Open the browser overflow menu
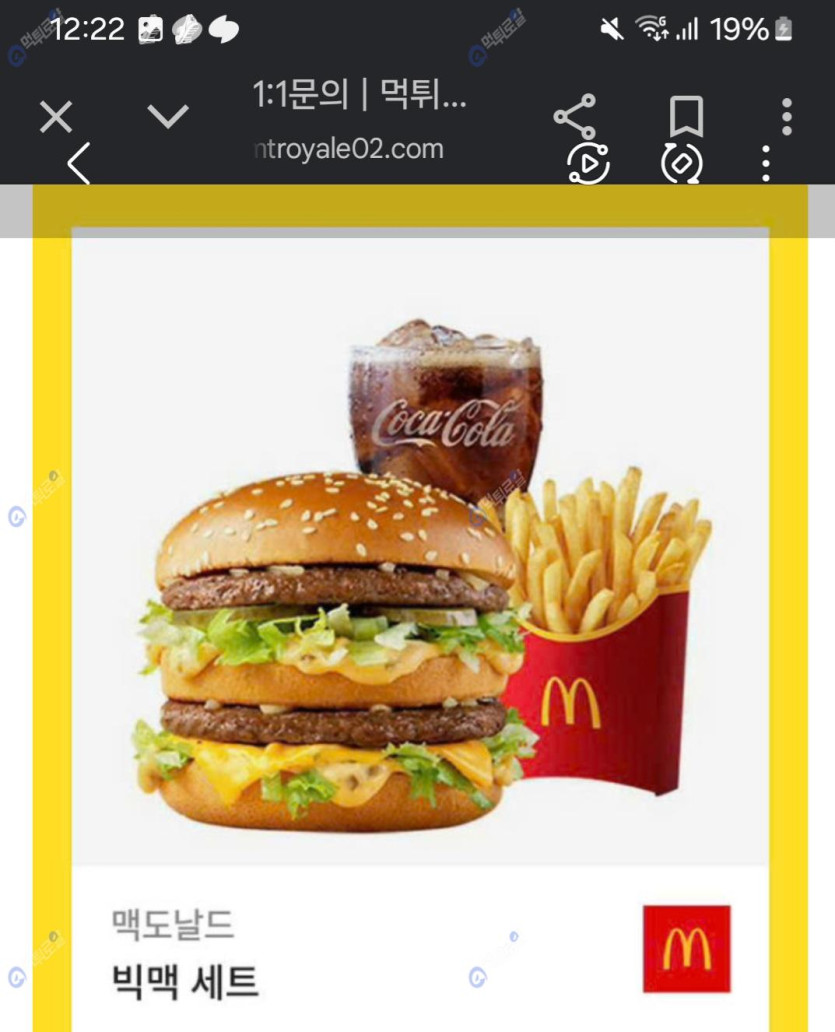Screen dimensions: 835x1032 click(x=787, y=117)
